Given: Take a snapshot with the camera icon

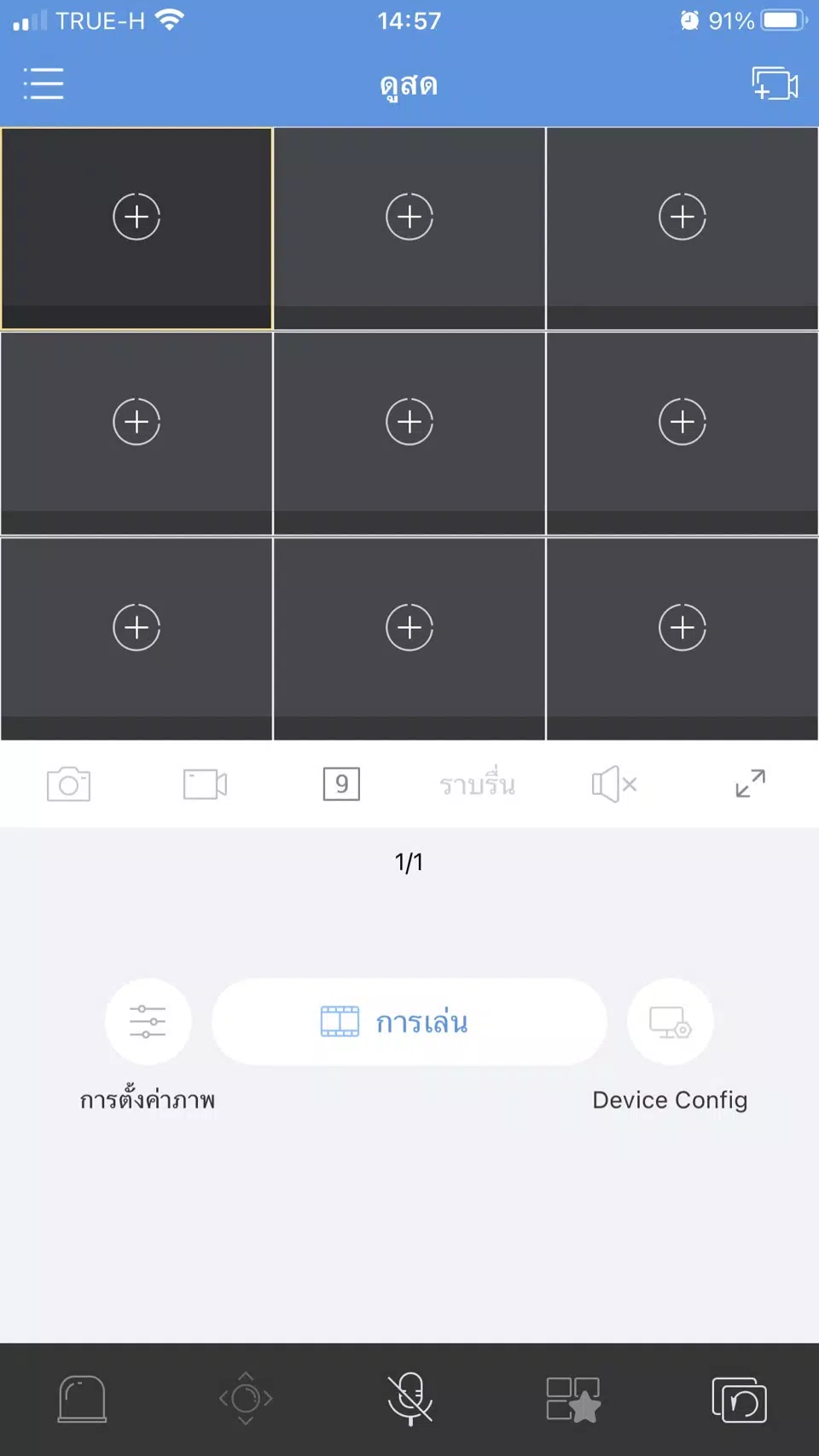Looking at the screenshot, I should tap(68, 784).
